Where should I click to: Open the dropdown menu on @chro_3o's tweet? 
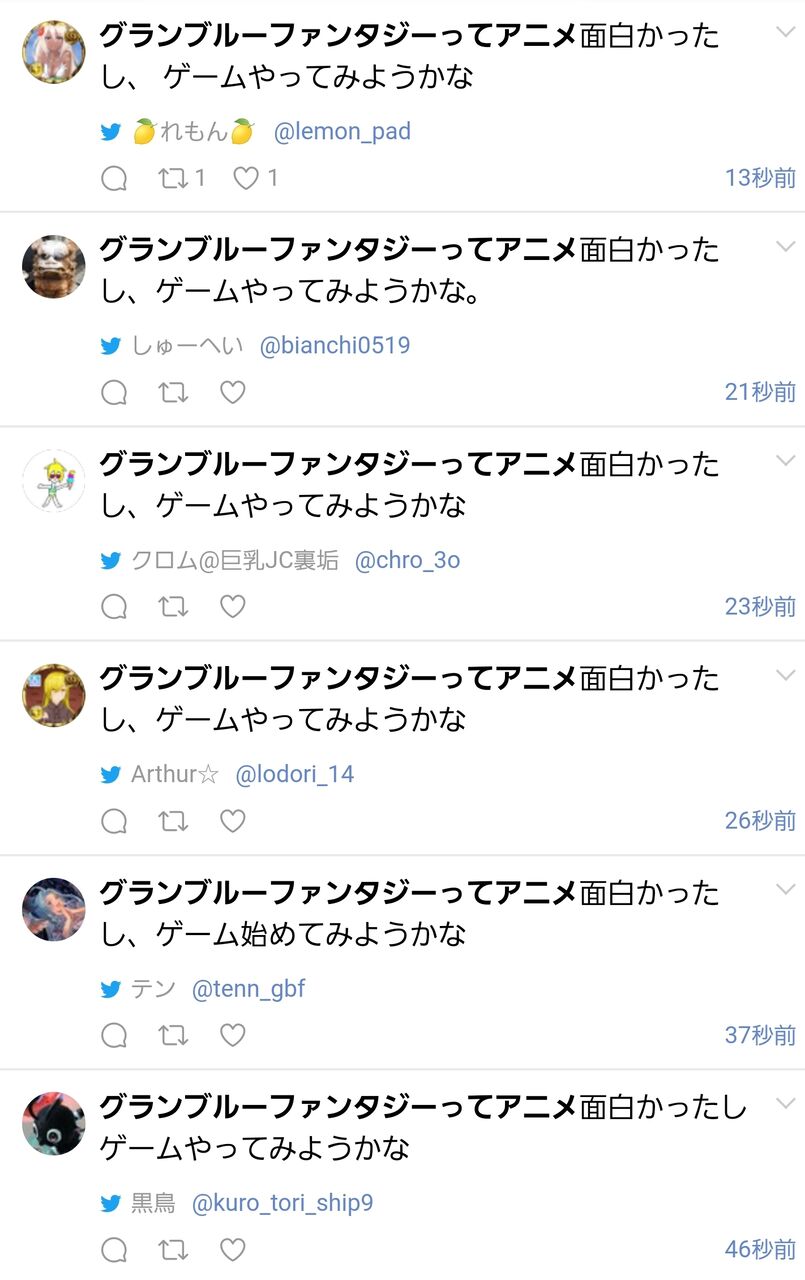click(786, 460)
